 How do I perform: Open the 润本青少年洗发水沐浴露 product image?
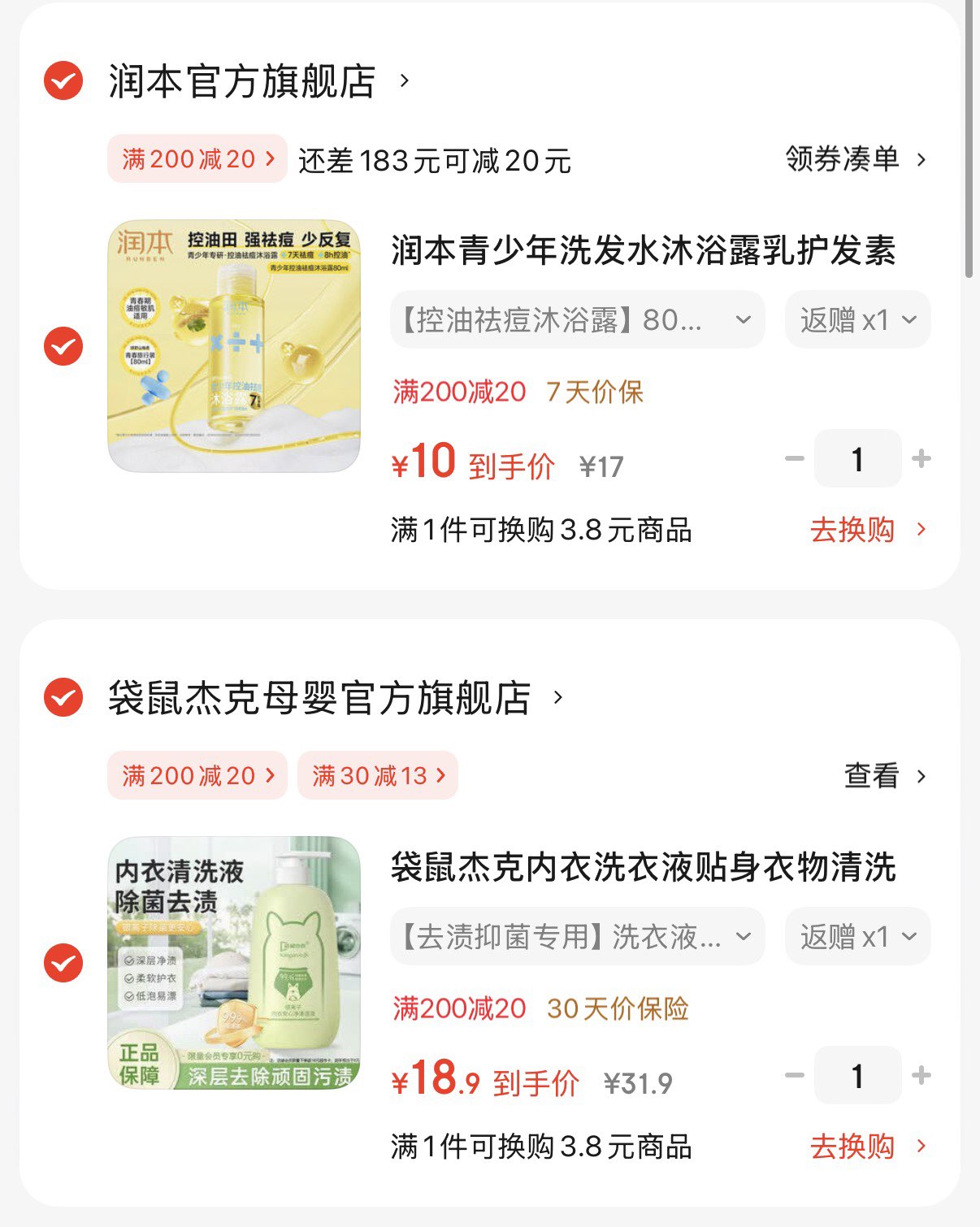point(234,346)
